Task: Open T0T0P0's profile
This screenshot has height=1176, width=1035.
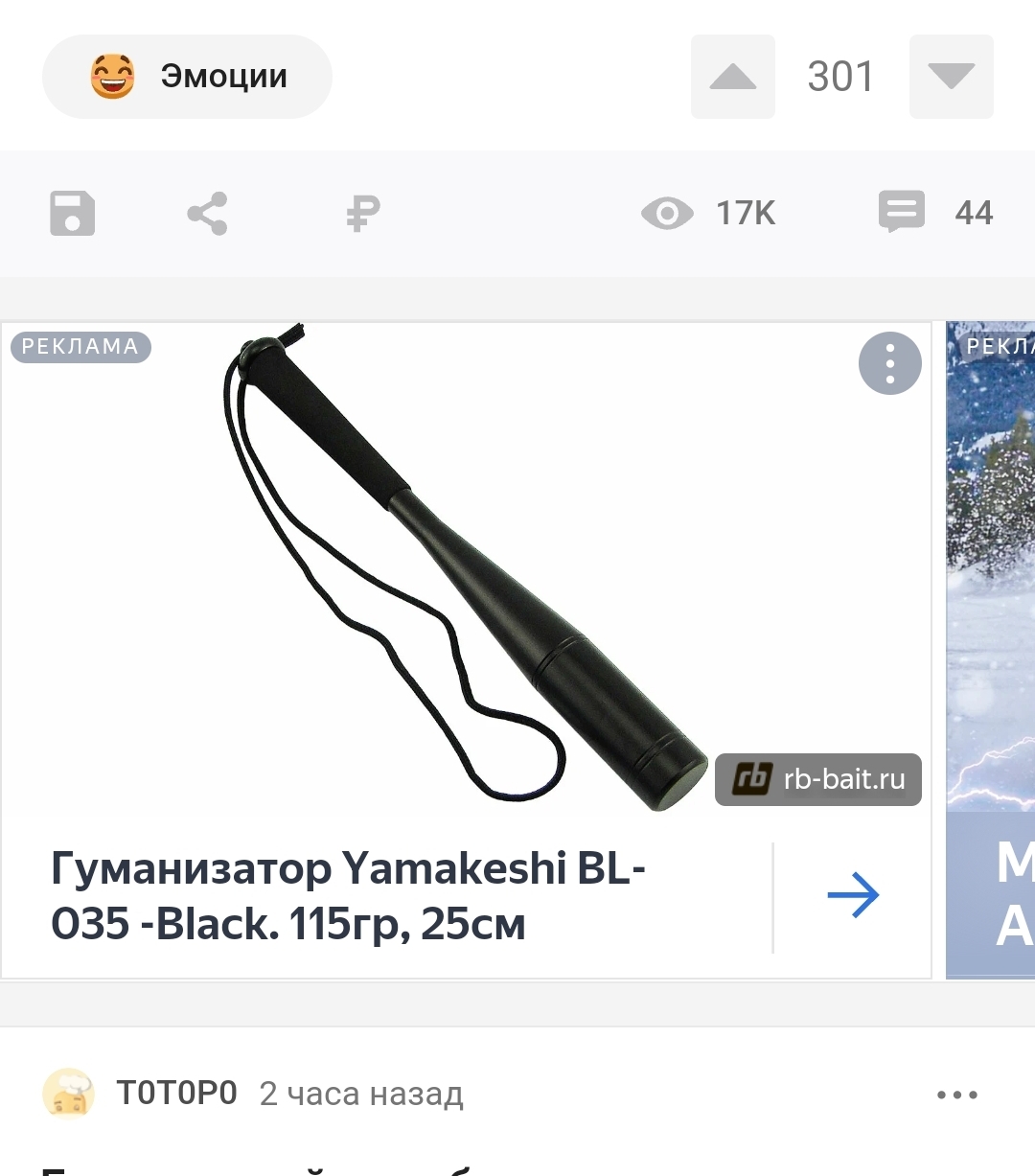Action: (x=176, y=1094)
